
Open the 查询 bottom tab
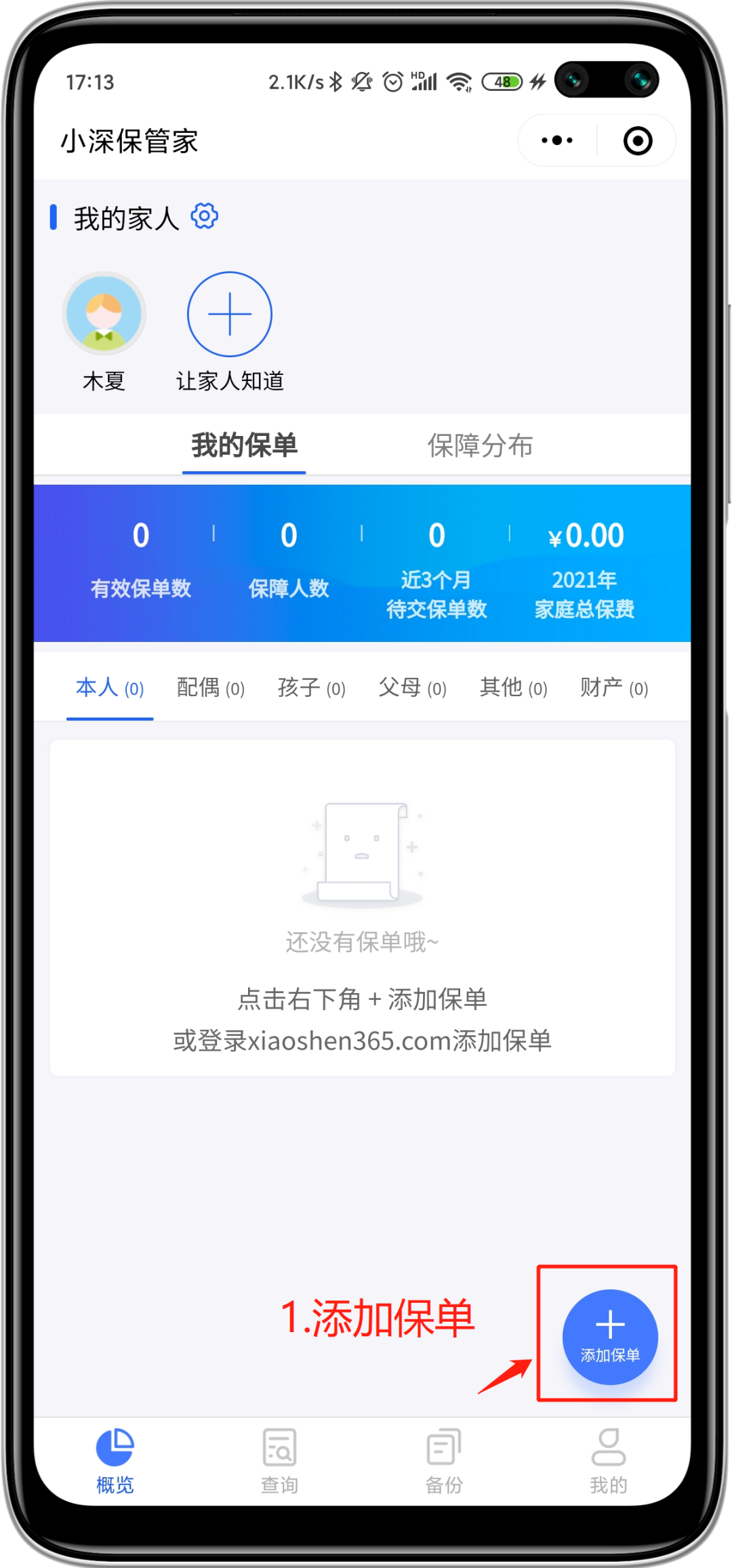pyautogui.click(x=279, y=1460)
